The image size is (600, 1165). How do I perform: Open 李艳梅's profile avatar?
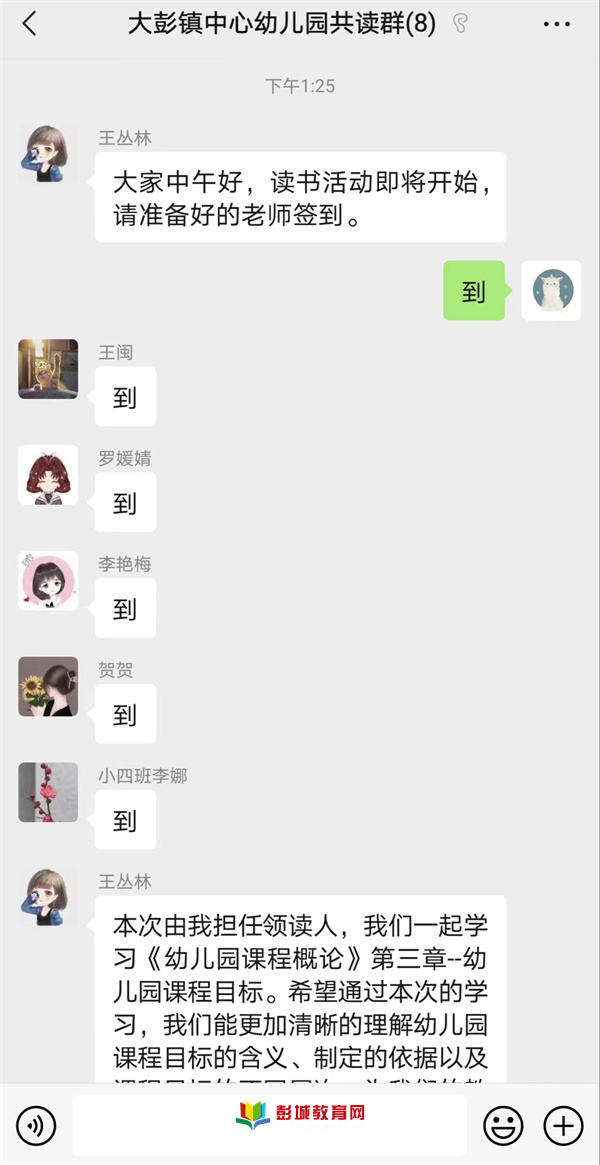pyautogui.click(x=48, y=581)
